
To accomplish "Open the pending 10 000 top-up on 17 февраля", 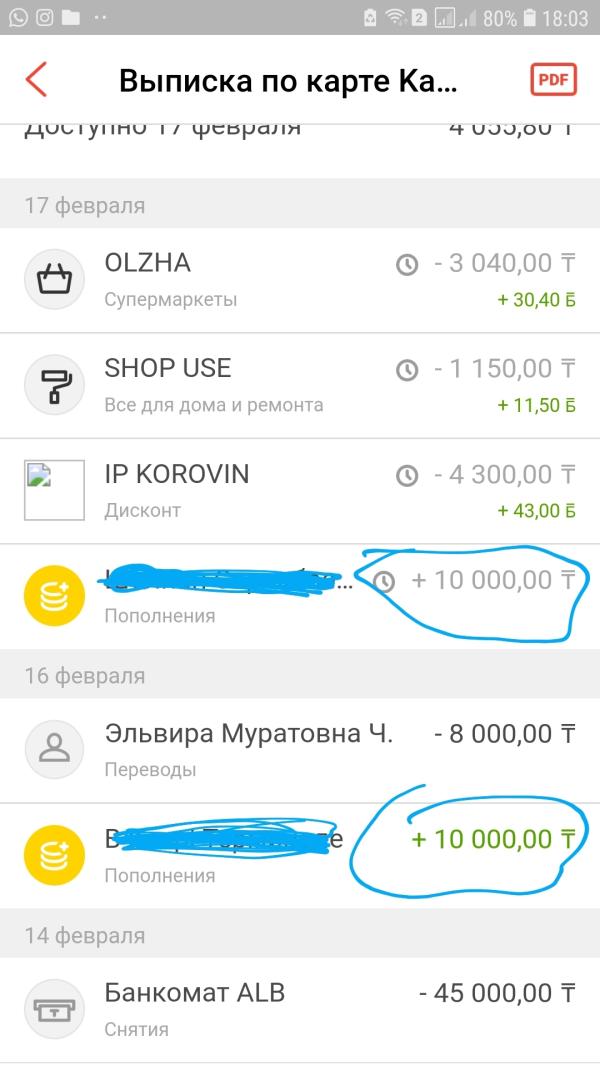I will (x=300, y=596).
